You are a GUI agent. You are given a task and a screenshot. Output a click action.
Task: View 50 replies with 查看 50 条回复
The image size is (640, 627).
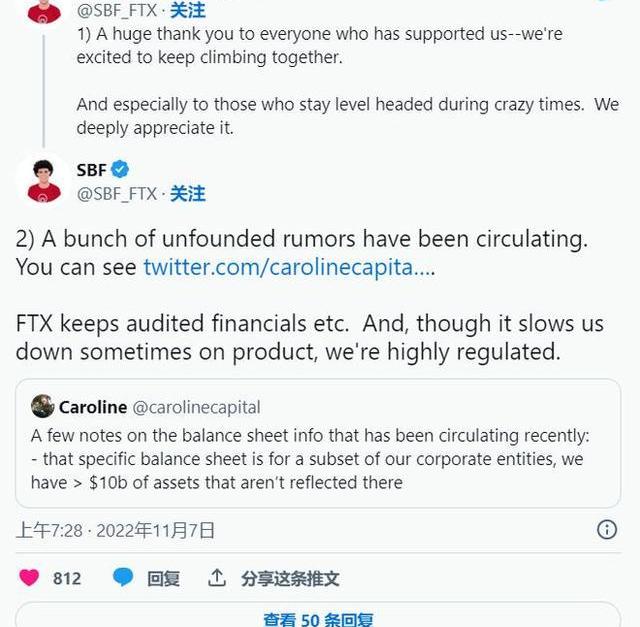tap(318, 618)
